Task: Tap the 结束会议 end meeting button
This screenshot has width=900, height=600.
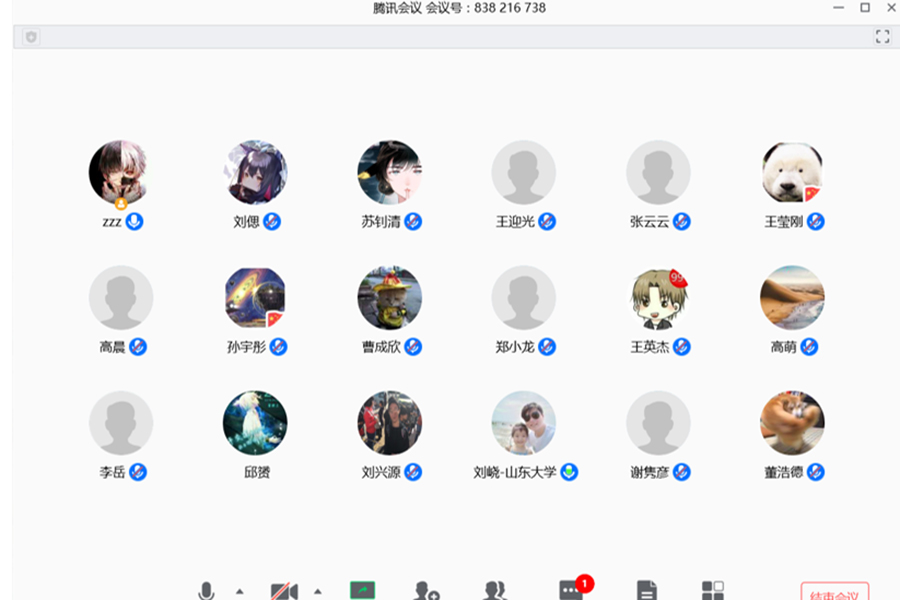Action: coord(834,593)
